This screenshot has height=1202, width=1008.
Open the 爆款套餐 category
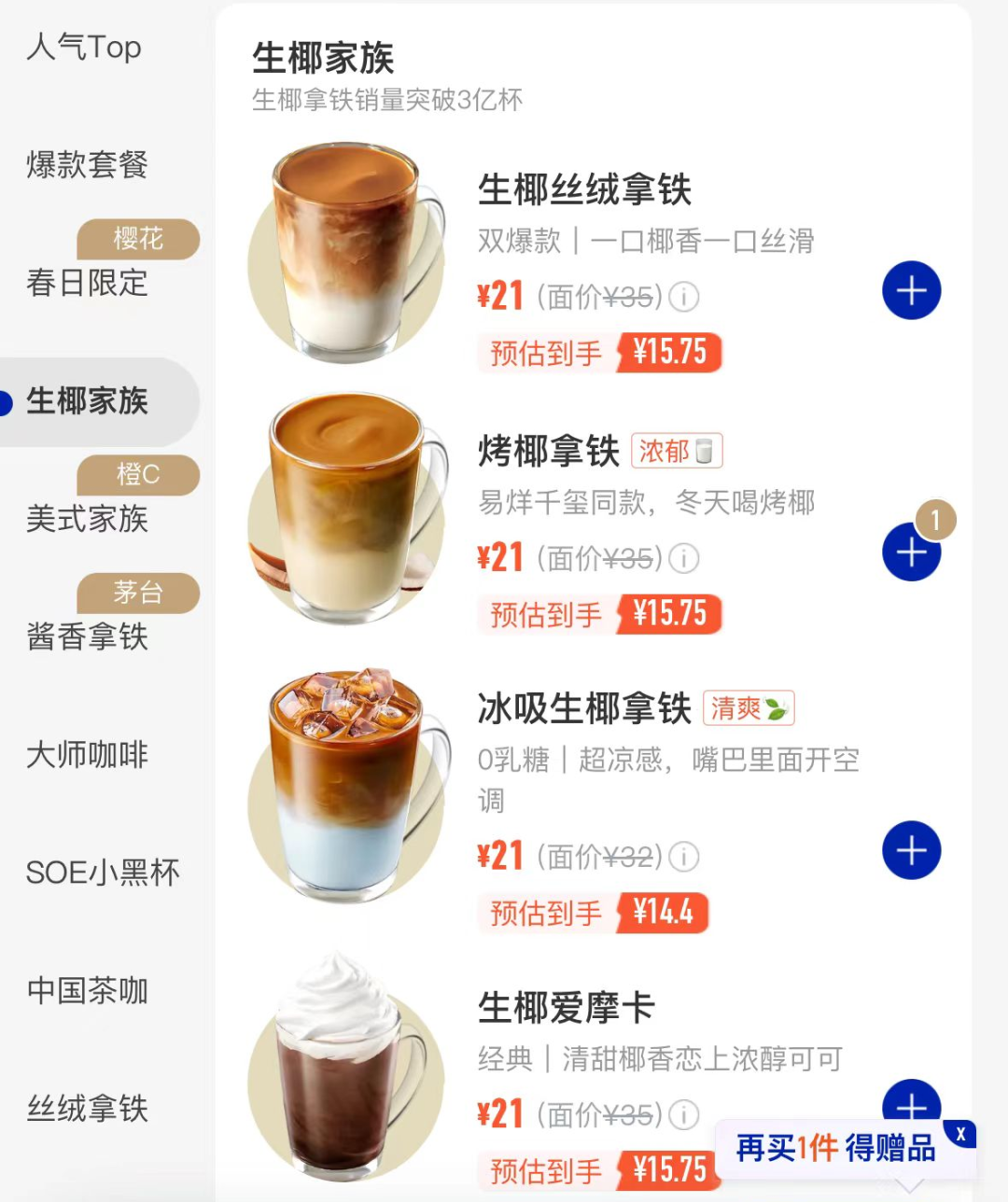[87, 165]
